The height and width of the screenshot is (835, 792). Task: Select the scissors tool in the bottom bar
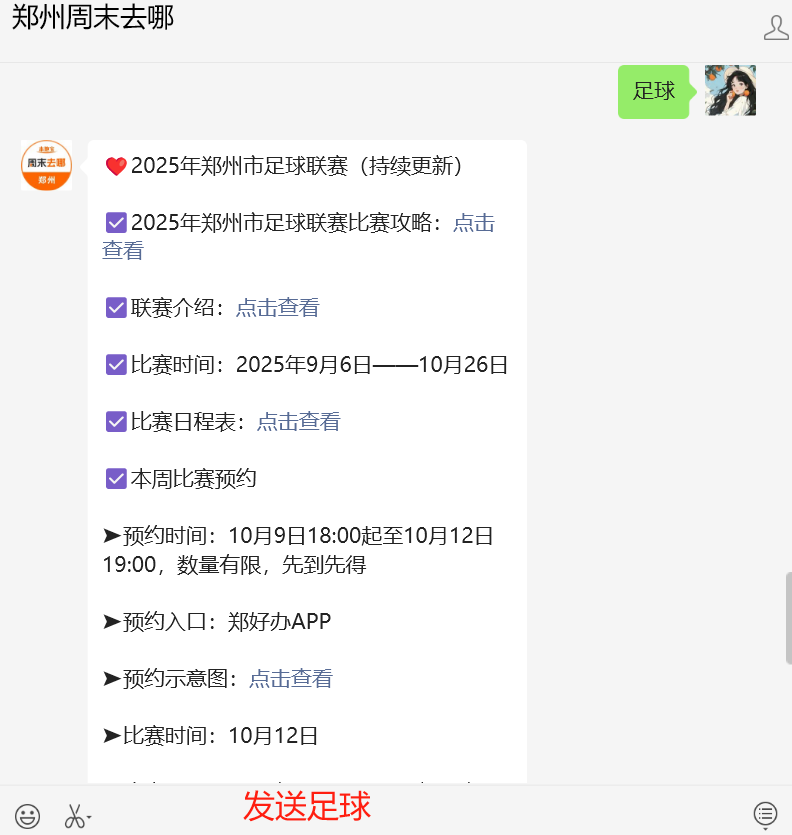pyautogui.click(x=73, y=815)
